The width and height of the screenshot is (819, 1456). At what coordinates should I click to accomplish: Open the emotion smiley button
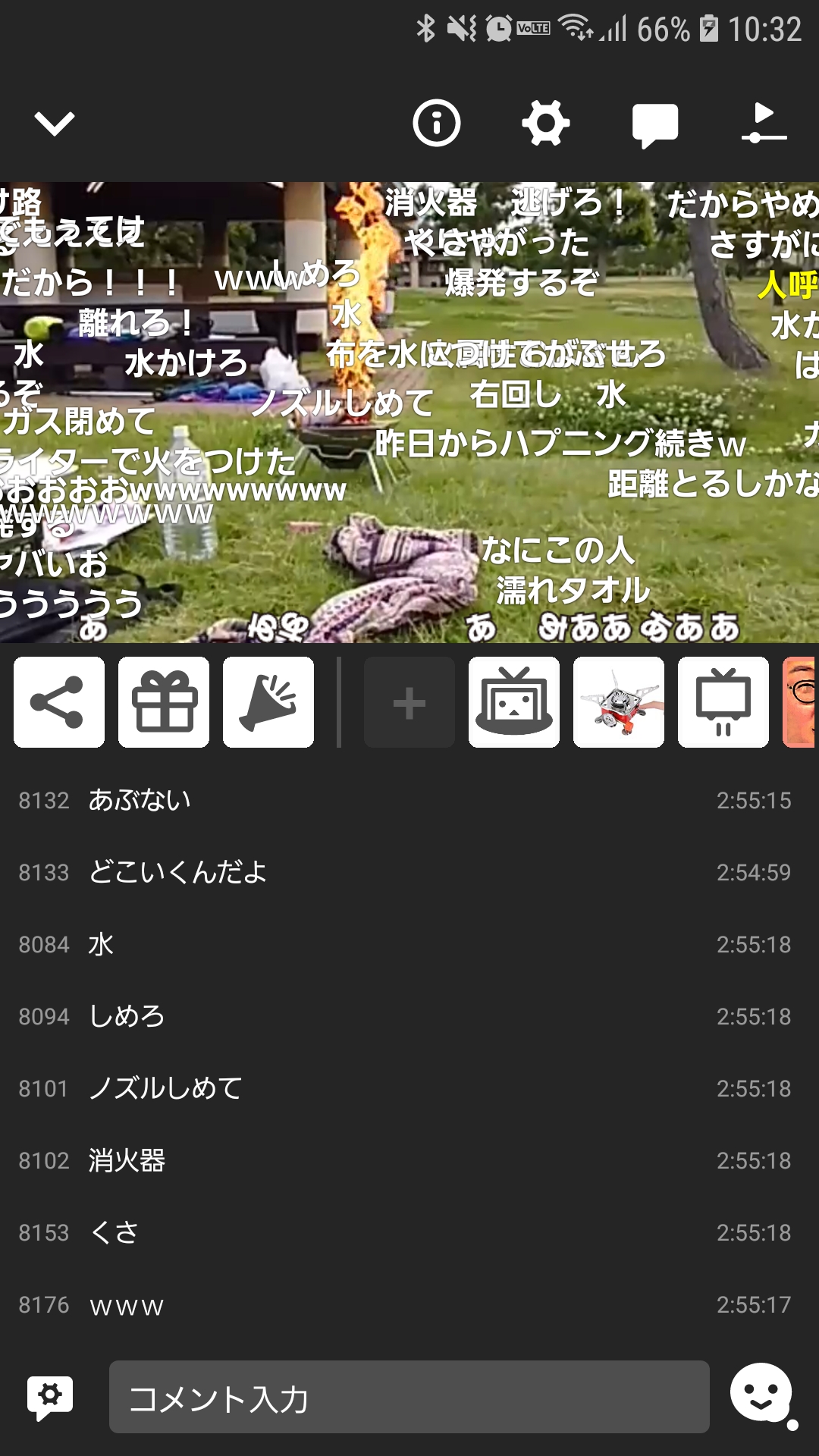click(762, 1395)
